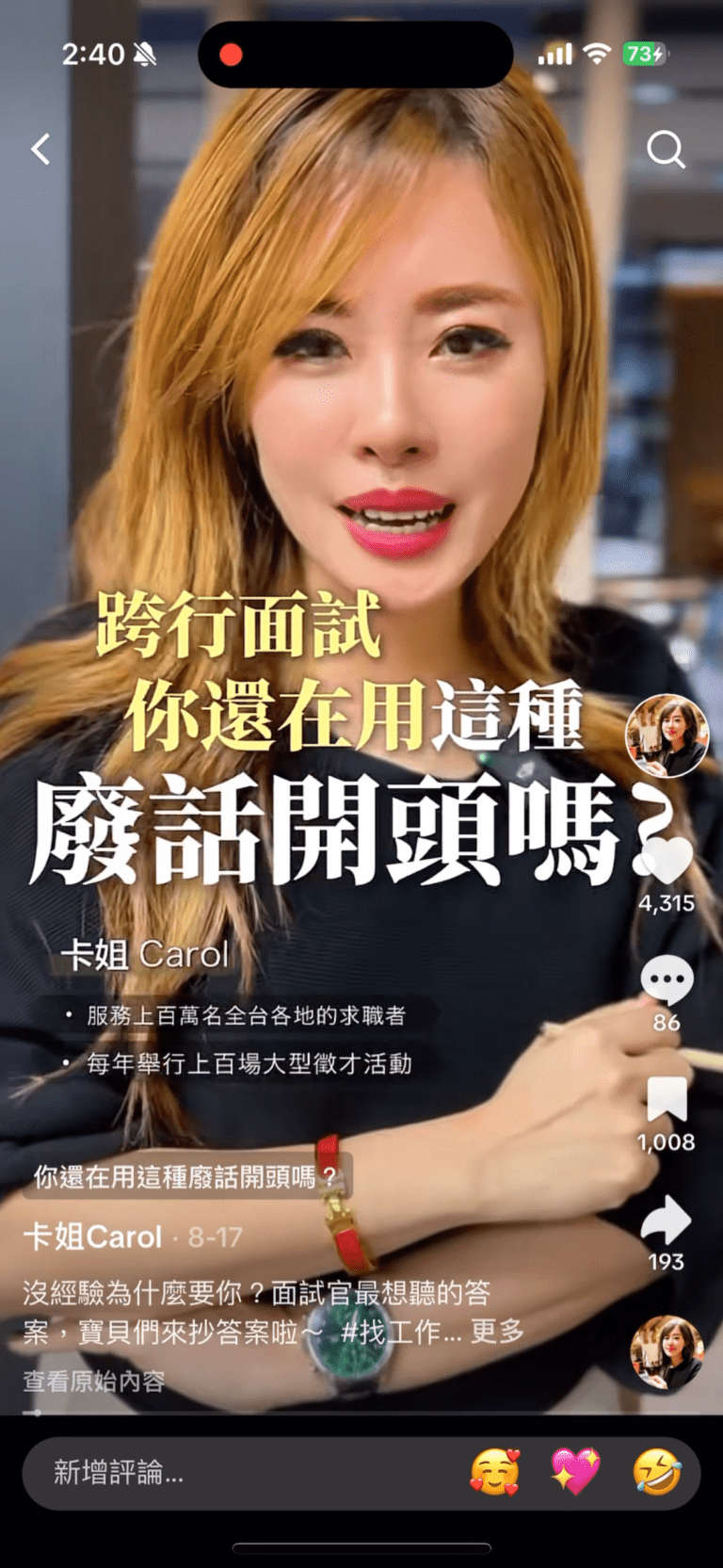Send sparkling pink heart emoji

(x=575, y=1472)
